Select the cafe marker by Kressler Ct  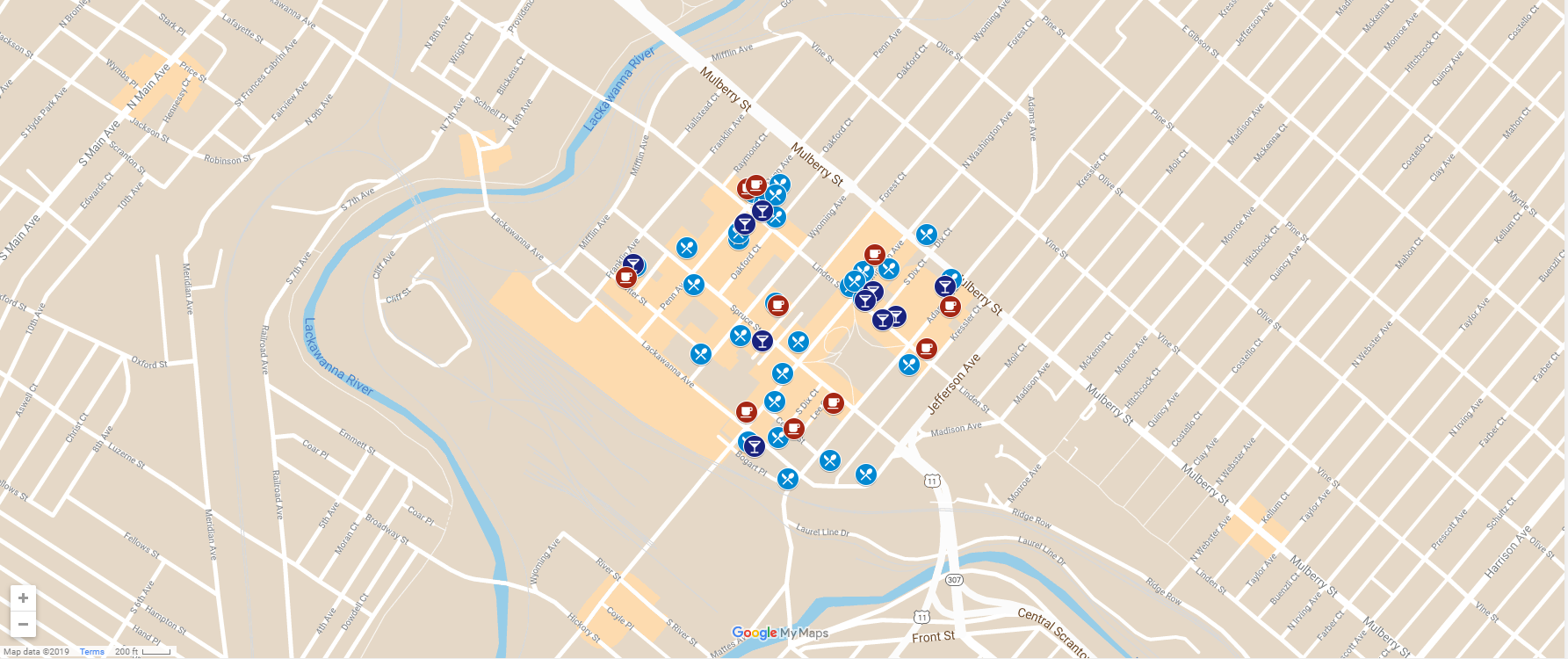click(x=950, y=306)
